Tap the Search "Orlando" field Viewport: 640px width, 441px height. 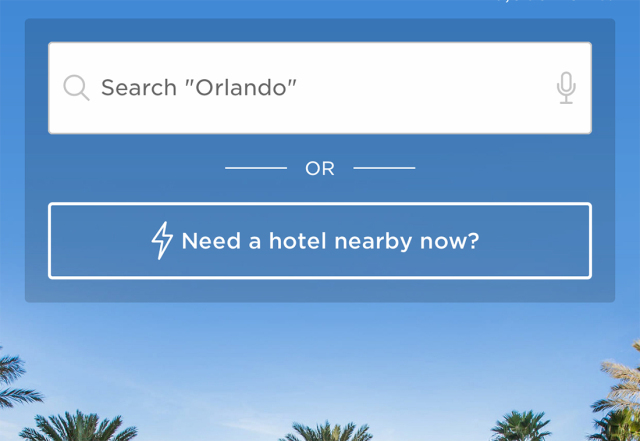(x=300, y=88)
